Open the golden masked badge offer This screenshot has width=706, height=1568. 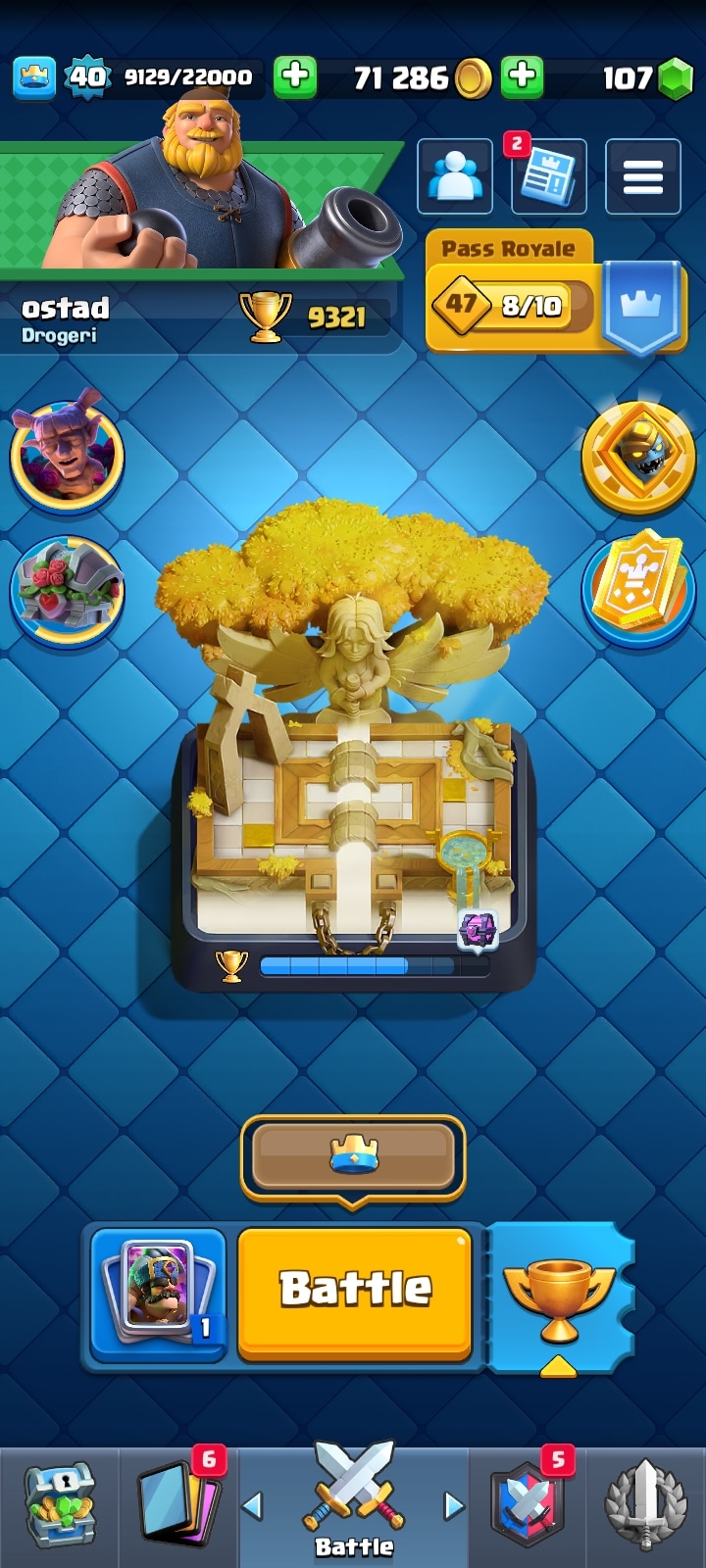click(638, 456)
